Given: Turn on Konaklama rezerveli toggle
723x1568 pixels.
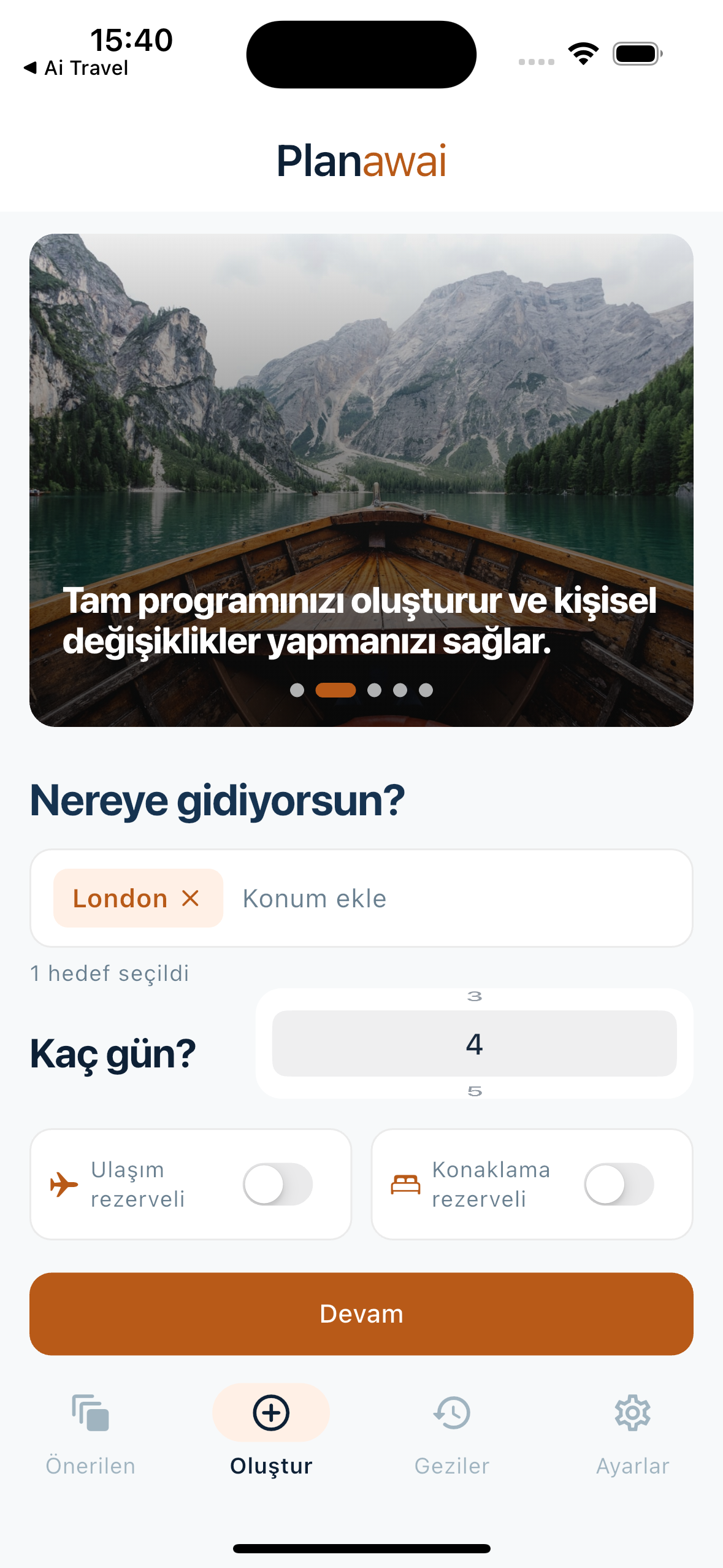Looking at the screenshot, I should [619, 1184].
